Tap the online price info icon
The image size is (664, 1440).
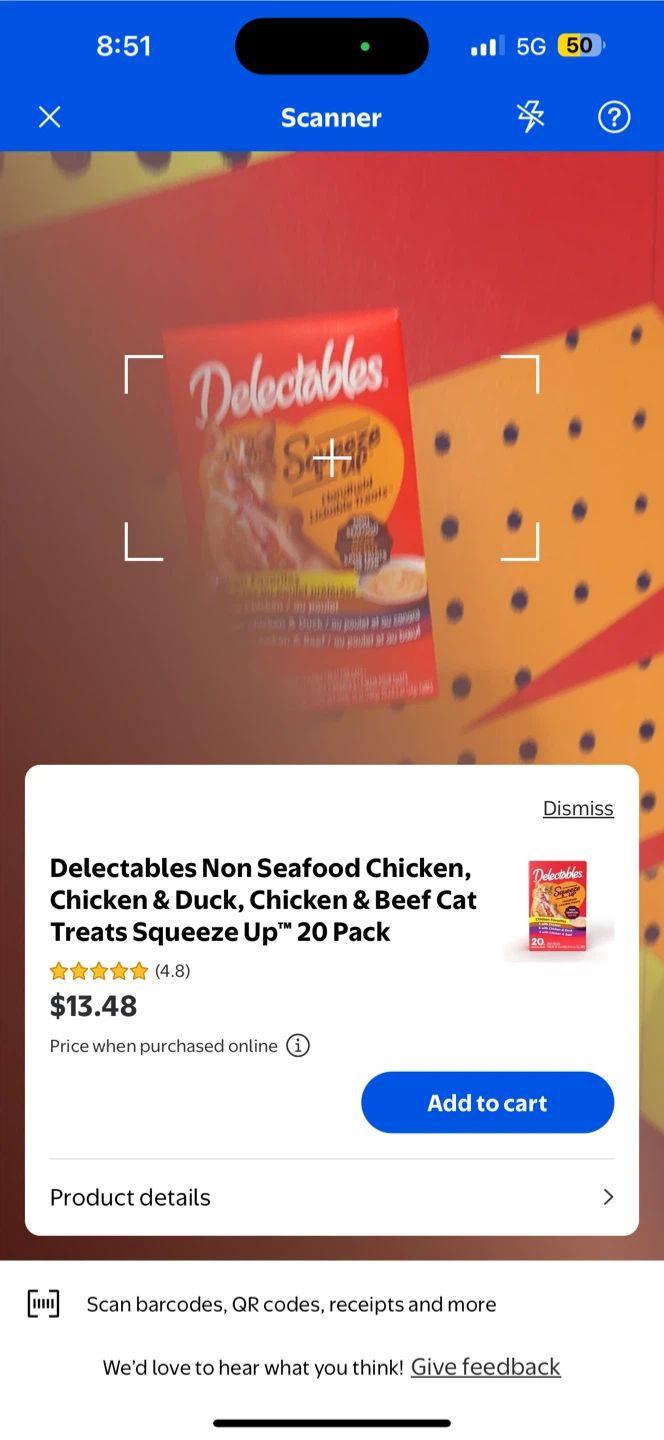pyautogui.click(x=298, y=1046)
